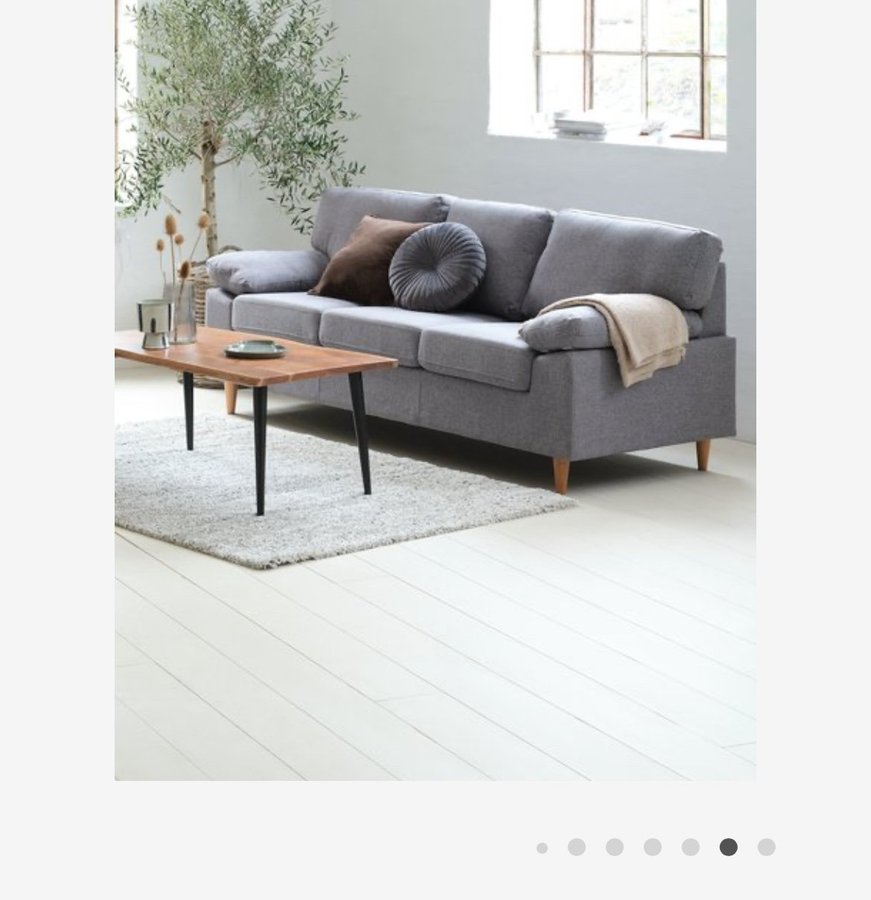Open the grey sofa product photo

[x=435, y=390]
